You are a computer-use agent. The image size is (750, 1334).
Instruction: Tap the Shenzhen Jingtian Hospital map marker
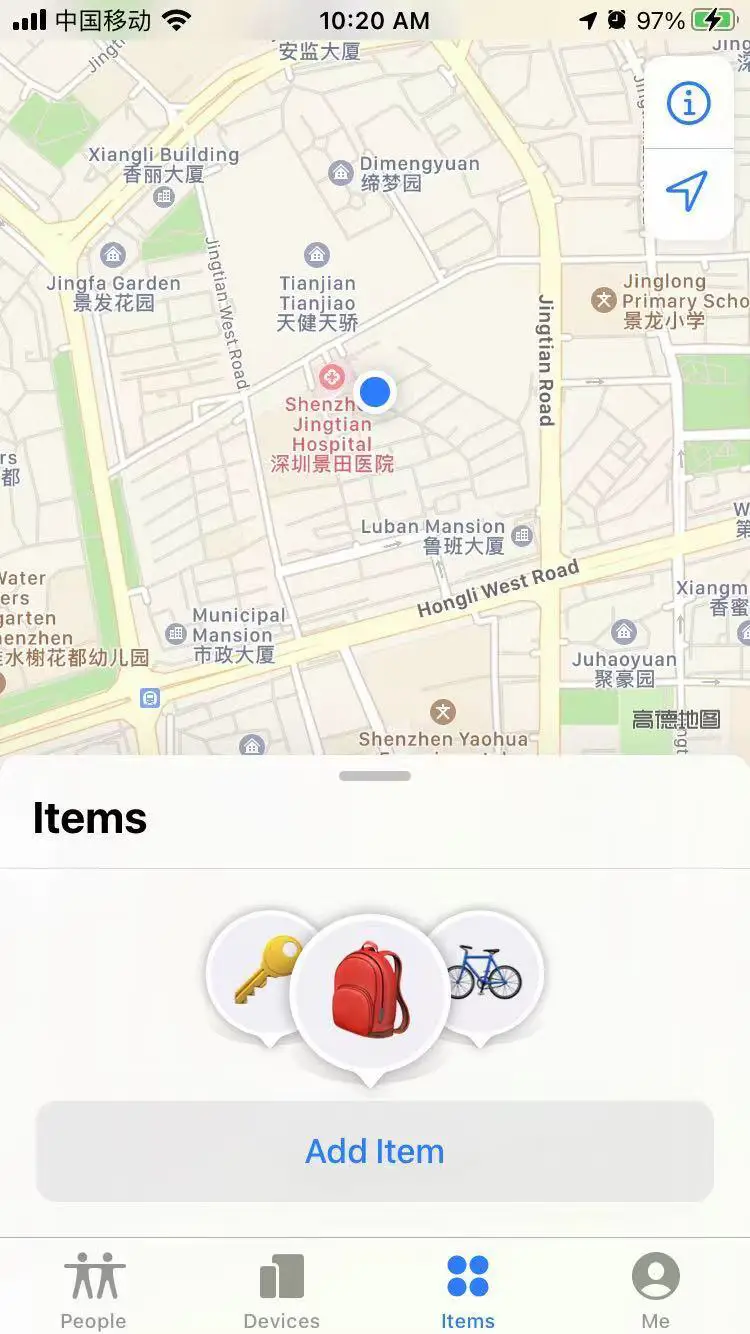click(331, 378)
